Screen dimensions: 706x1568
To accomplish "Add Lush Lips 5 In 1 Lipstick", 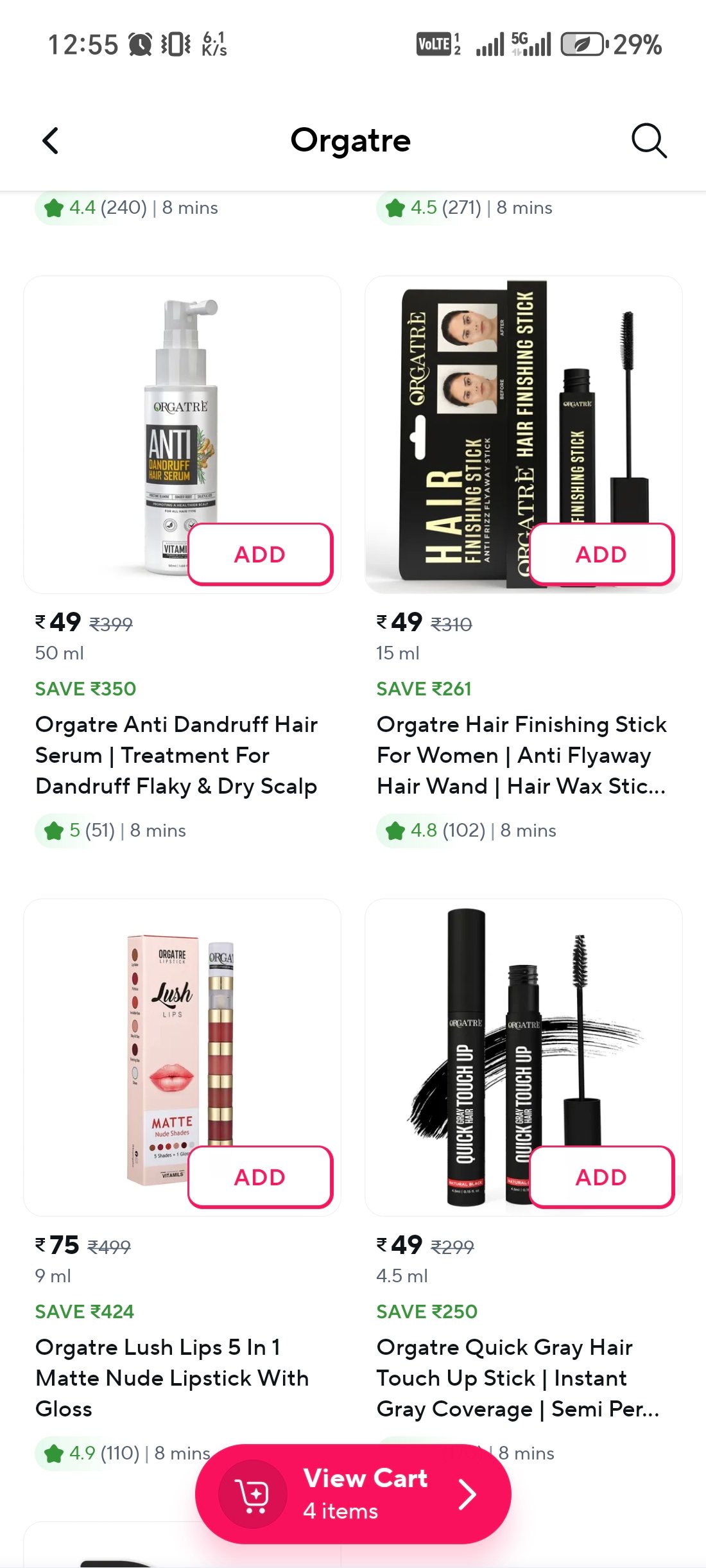I will pyautogui.click(x=261, y=1177).
